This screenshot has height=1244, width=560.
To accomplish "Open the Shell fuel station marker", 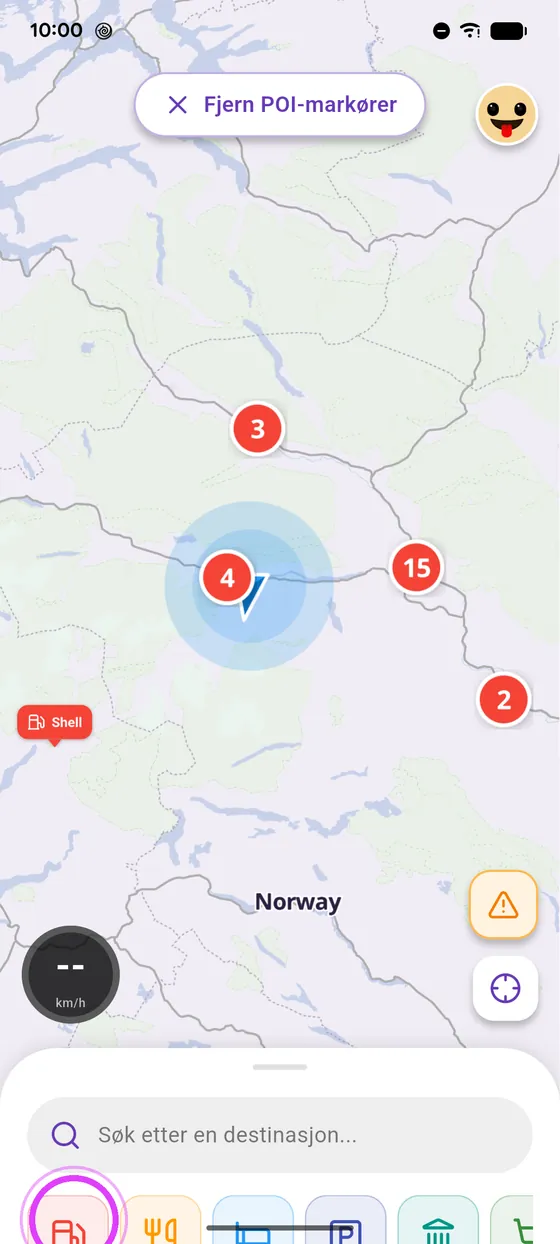I will click(x=55, y=724).
